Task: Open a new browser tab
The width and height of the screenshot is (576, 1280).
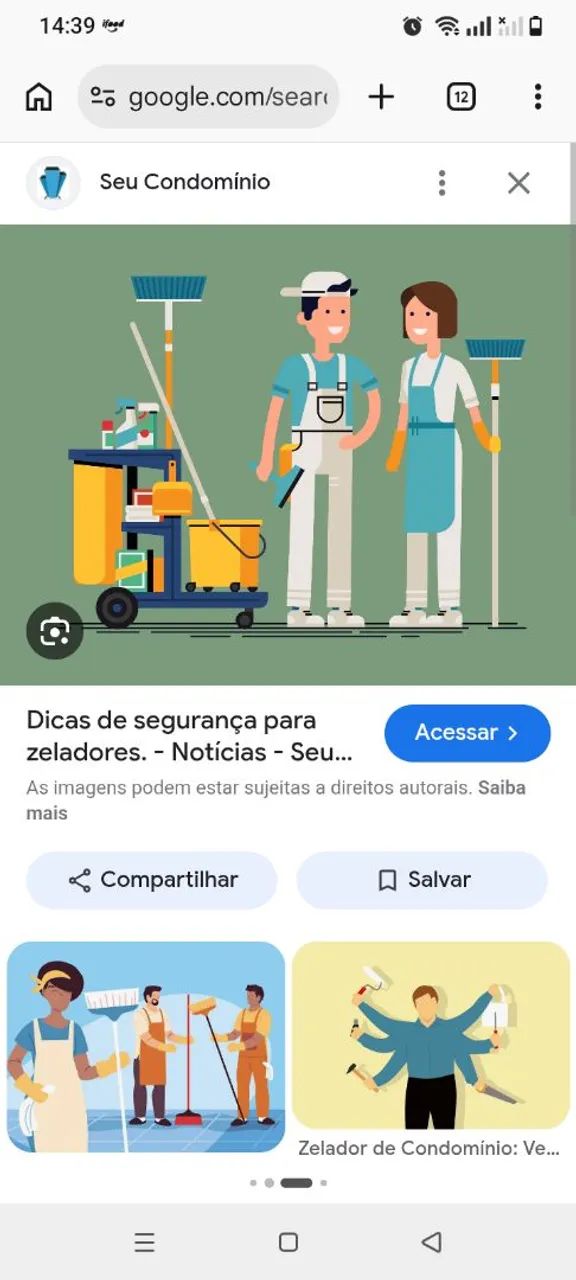Action: pyautogui.click(x=381, y=97)
